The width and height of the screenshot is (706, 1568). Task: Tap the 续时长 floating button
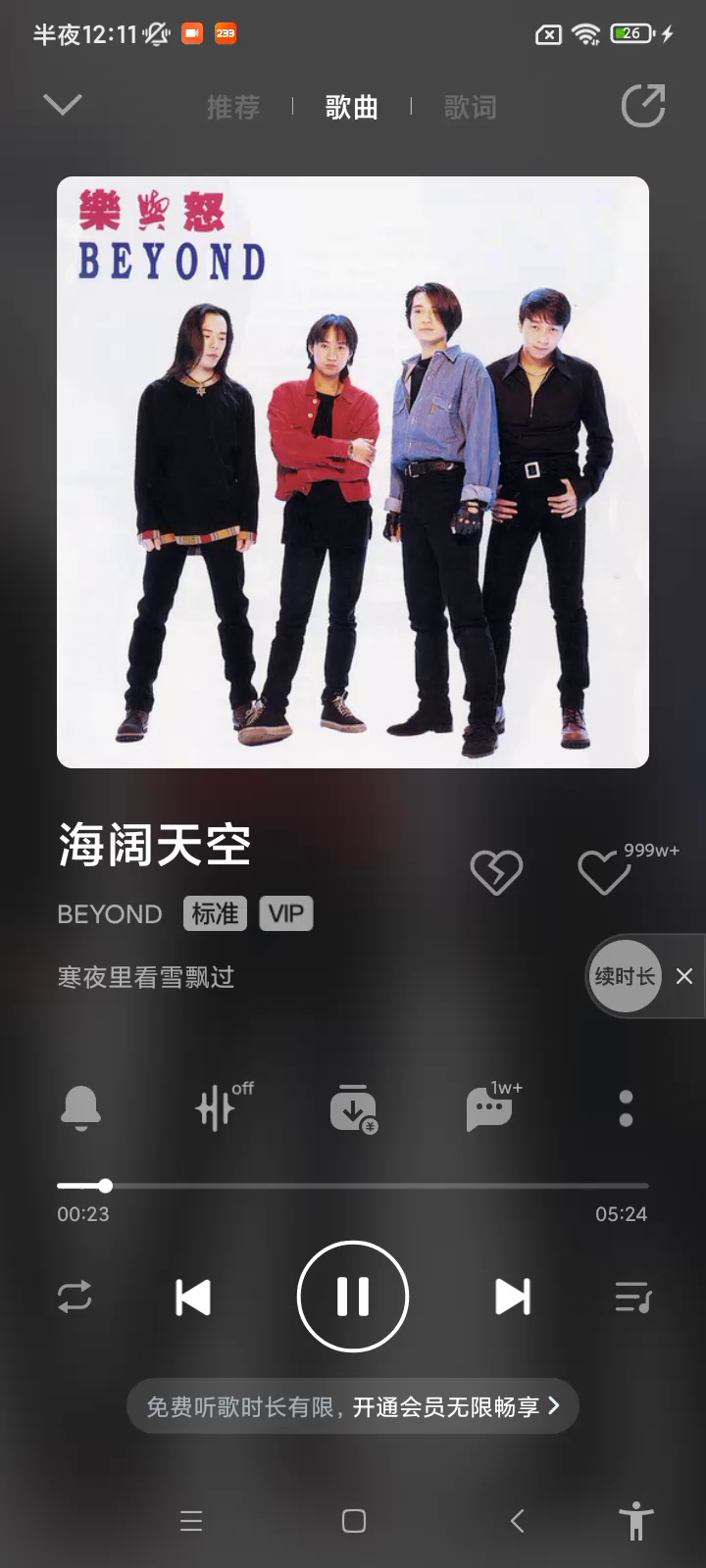tap(625, 976)
